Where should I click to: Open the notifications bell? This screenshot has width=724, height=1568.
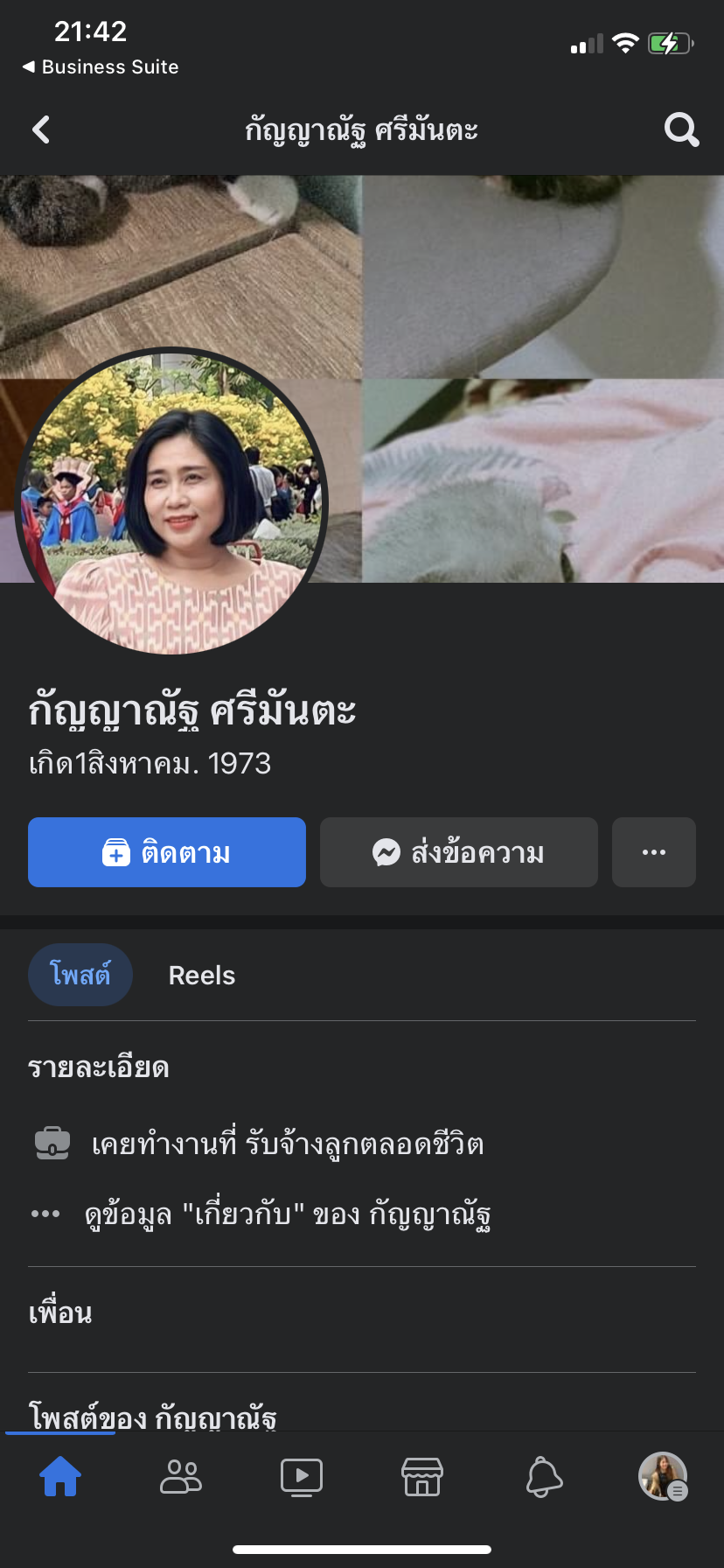(x=543, y=1476)
